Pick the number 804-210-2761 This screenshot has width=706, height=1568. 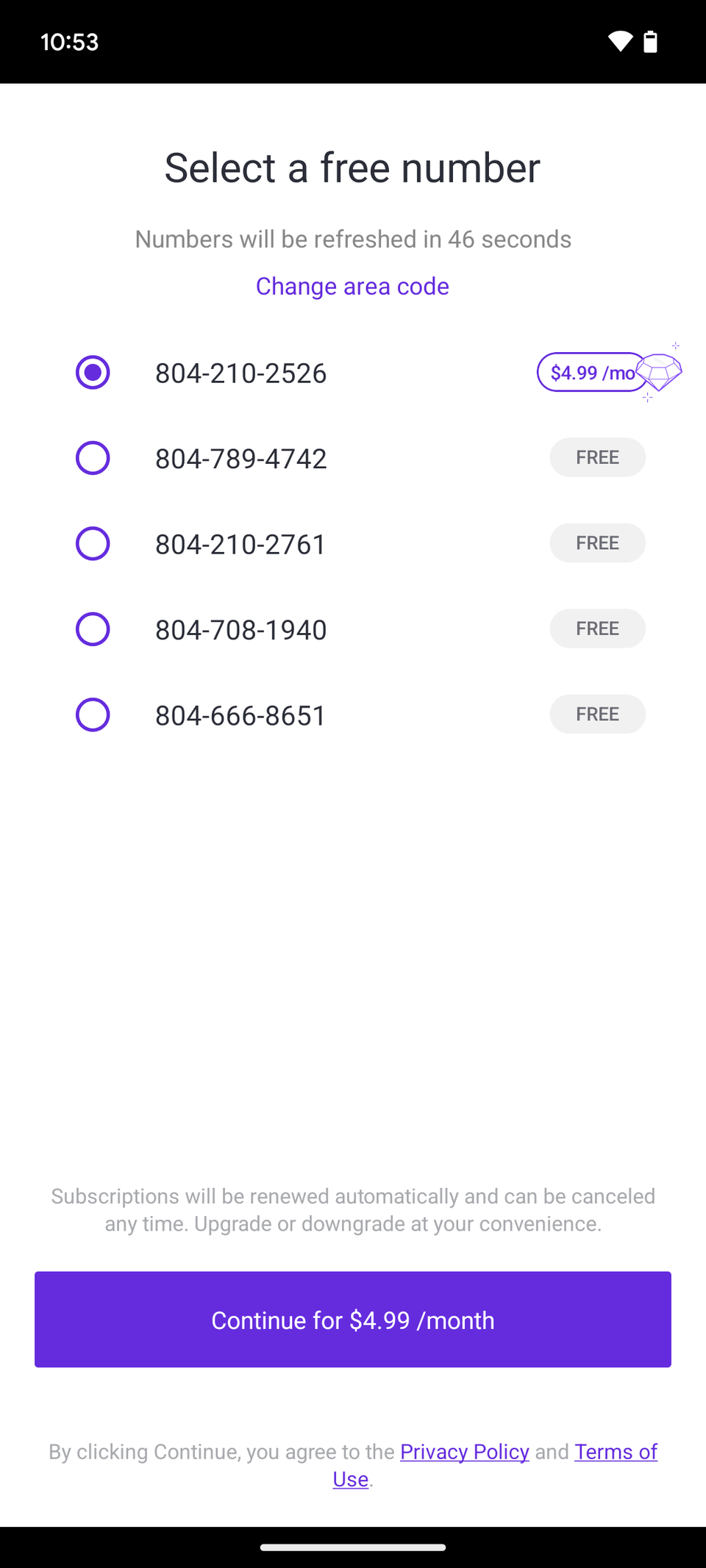[93, 544]
